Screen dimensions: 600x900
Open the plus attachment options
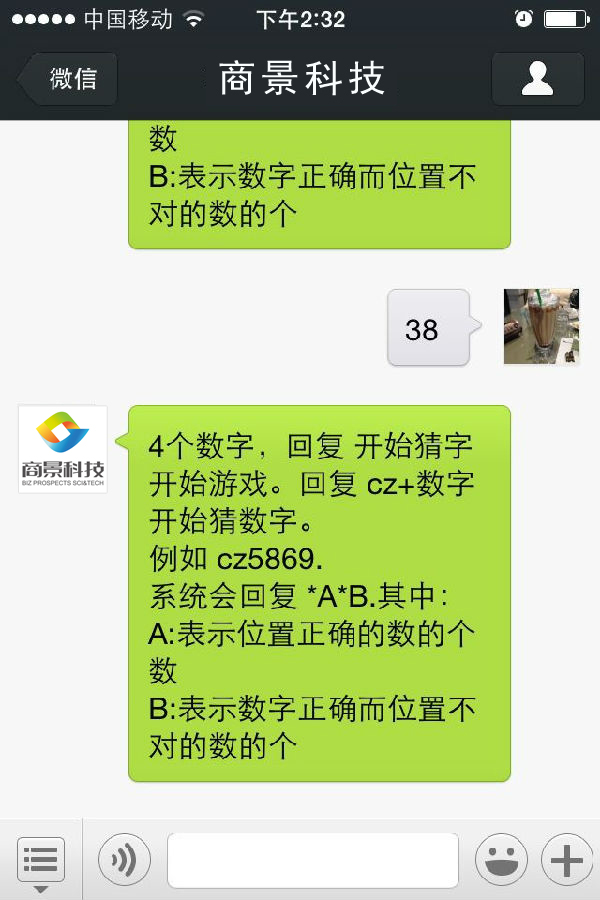[x=566, y=860]
